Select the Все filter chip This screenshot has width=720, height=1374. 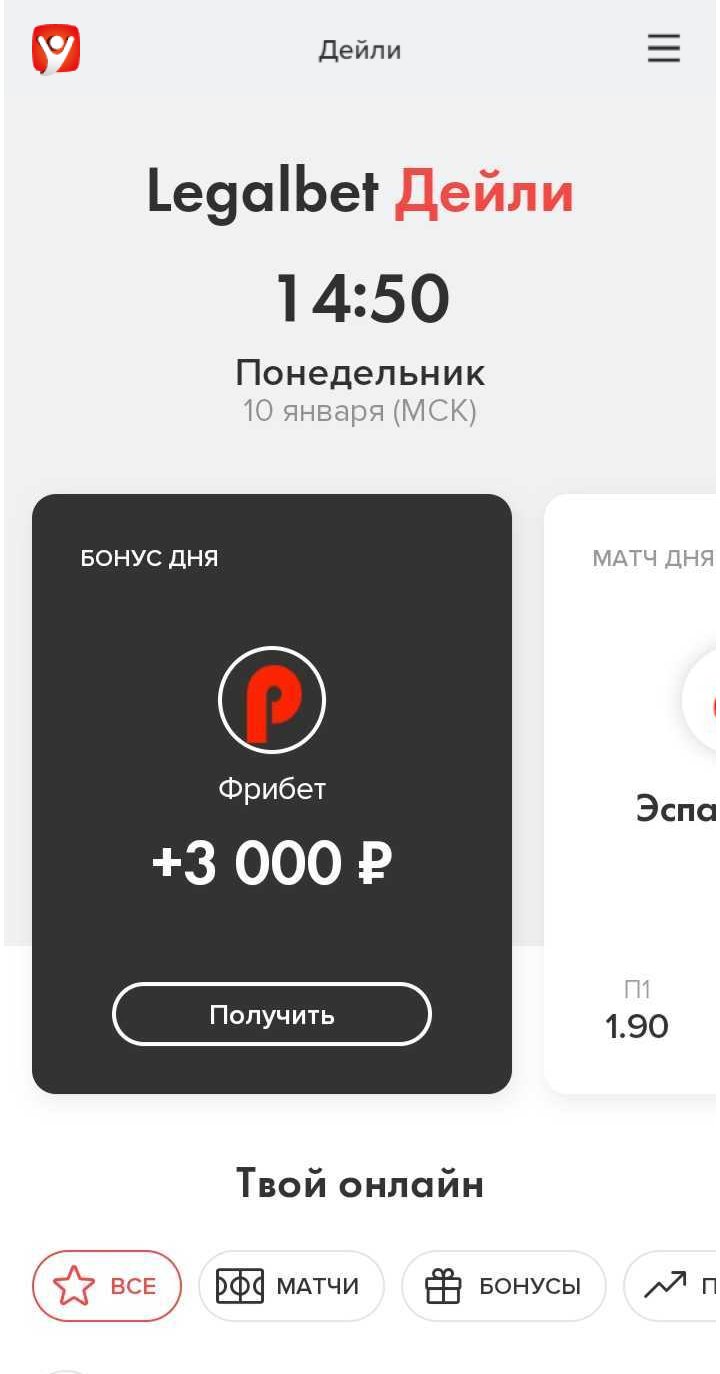coord(107,1286)
